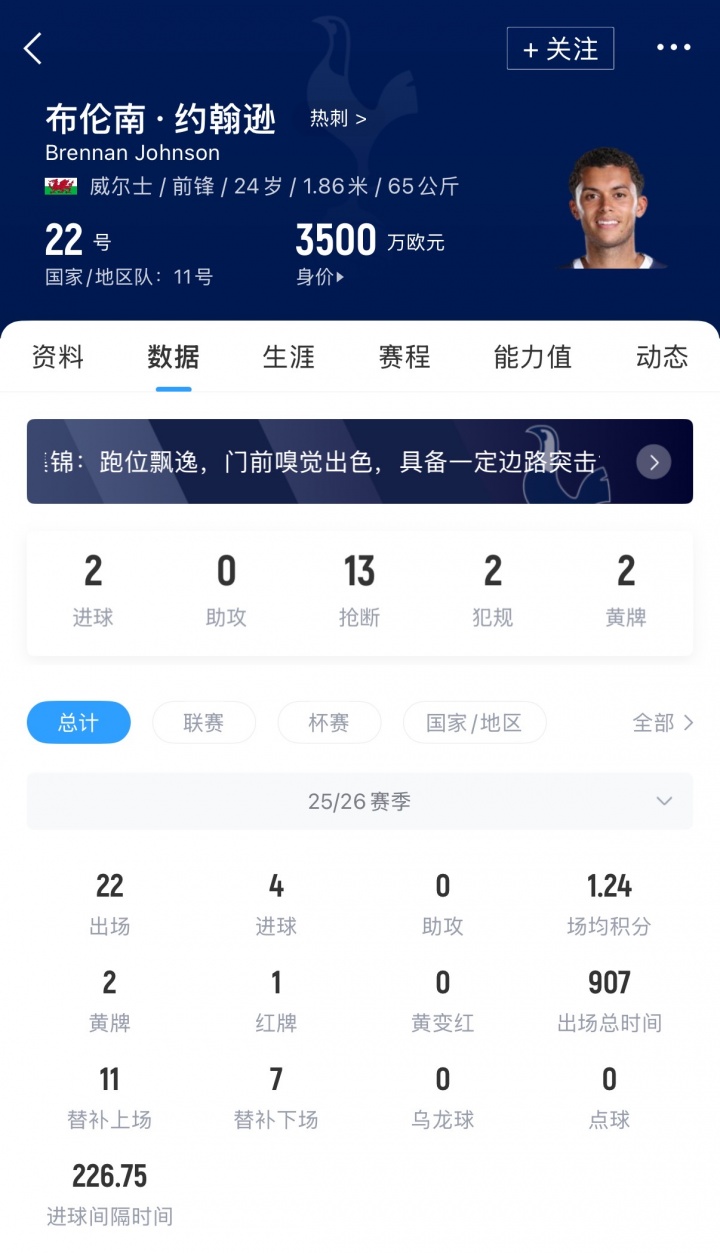Image resolution: width=720 pixels, height=1253 pixels.
Task: Tap the circular arrow on the scouting banner
Action: [x=653, y=462]
